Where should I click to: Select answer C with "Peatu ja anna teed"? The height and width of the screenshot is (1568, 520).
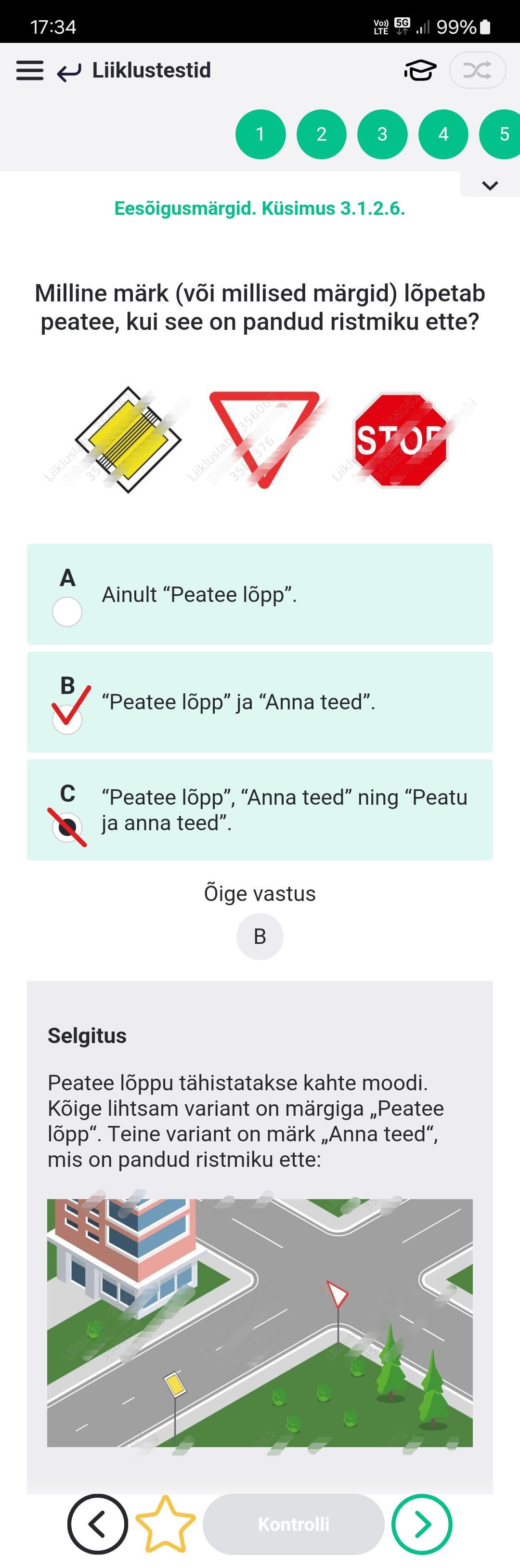coord(260,810)
